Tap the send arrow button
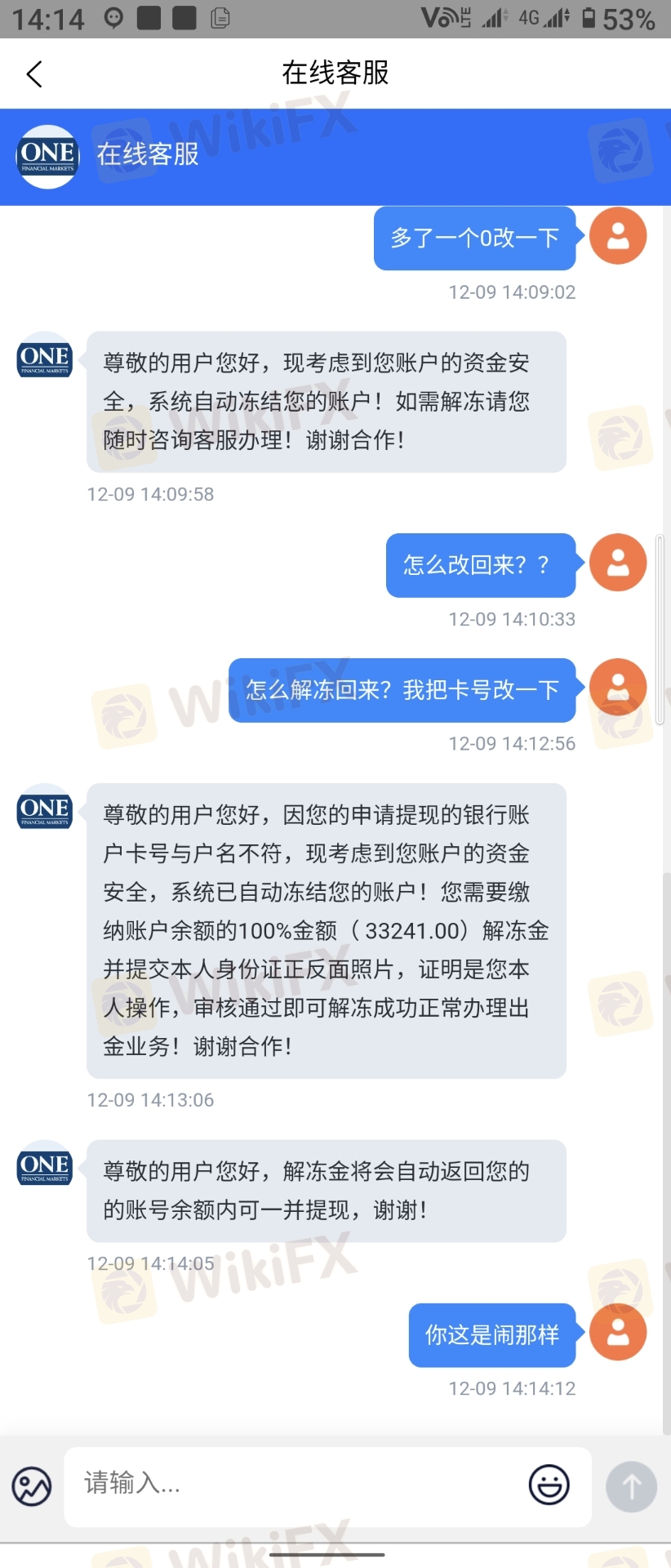This screenshot has height=1568, width=671. 631,1486
